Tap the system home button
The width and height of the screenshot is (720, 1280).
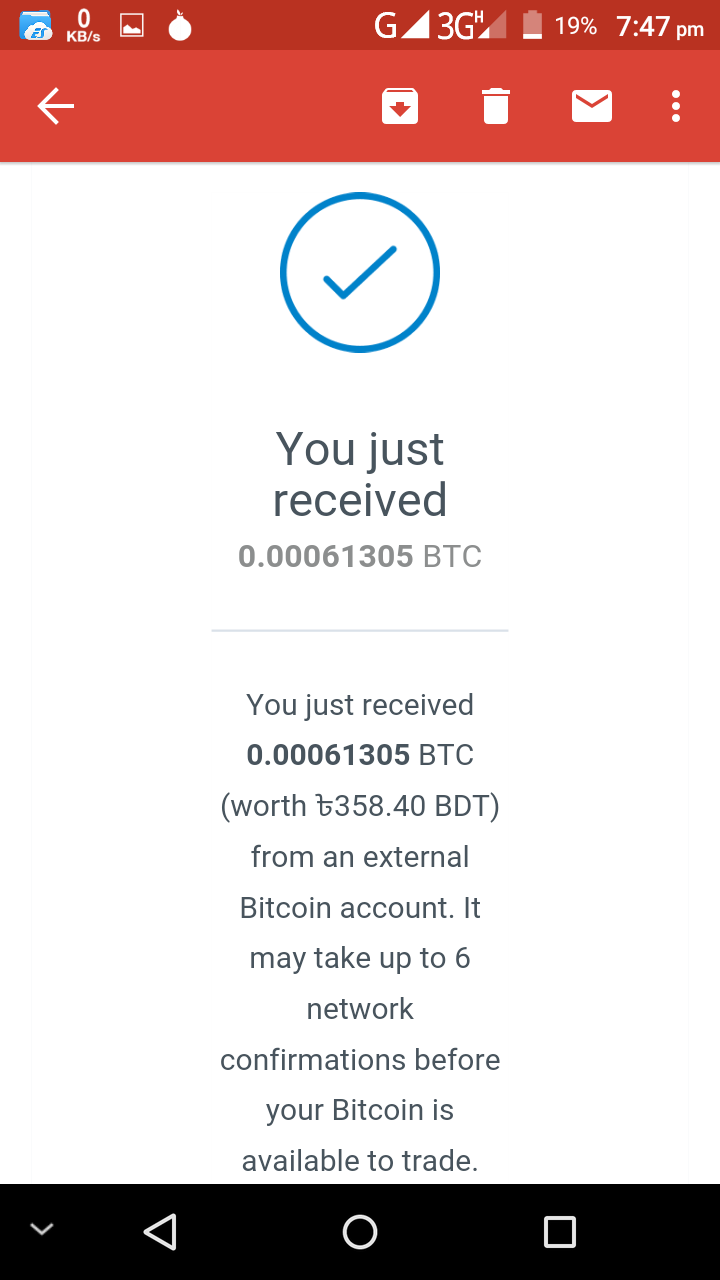(x=360, y=1232)
